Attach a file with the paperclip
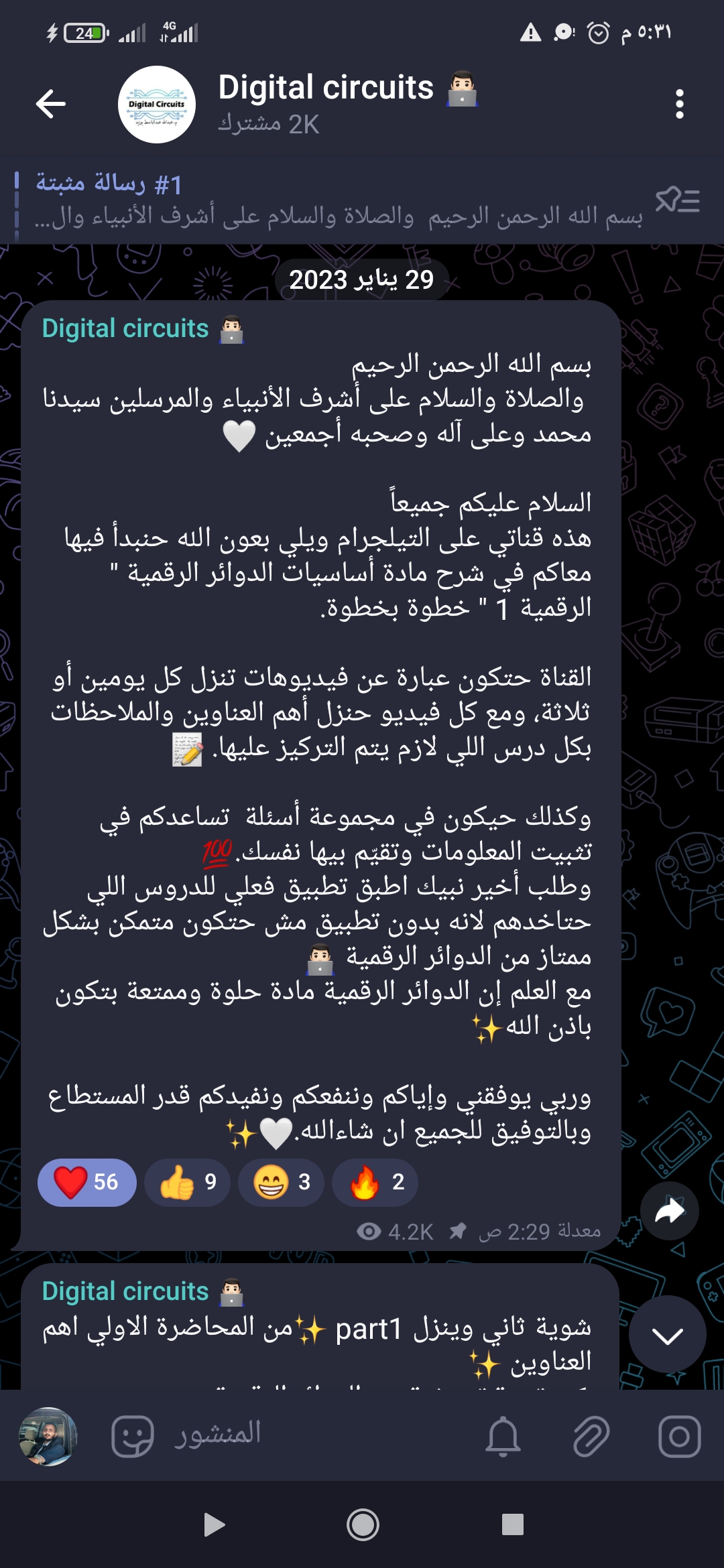Image resolution: width=724 pixels, height=1568 pixels. [591, 1436]
